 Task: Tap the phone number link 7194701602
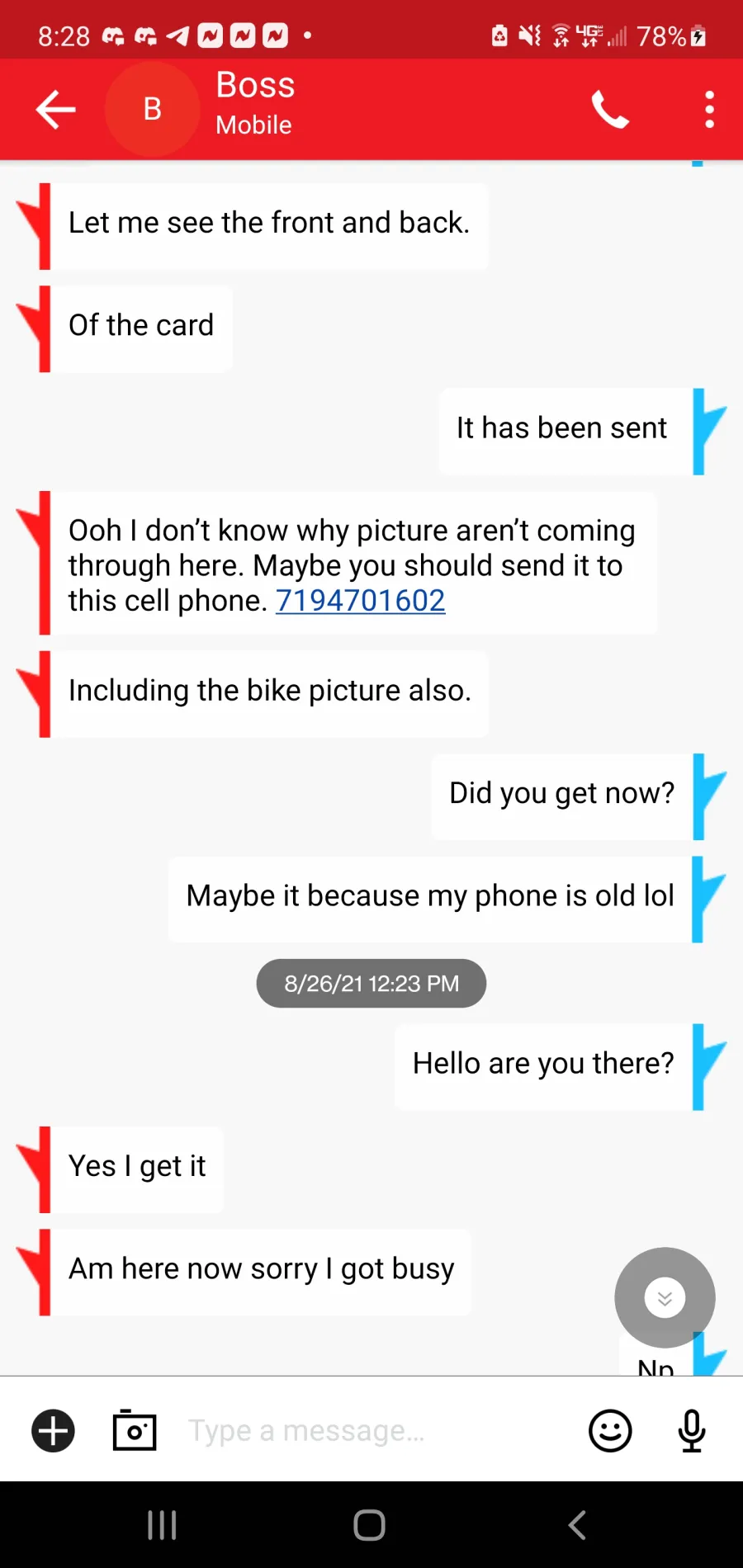point(361,601)
